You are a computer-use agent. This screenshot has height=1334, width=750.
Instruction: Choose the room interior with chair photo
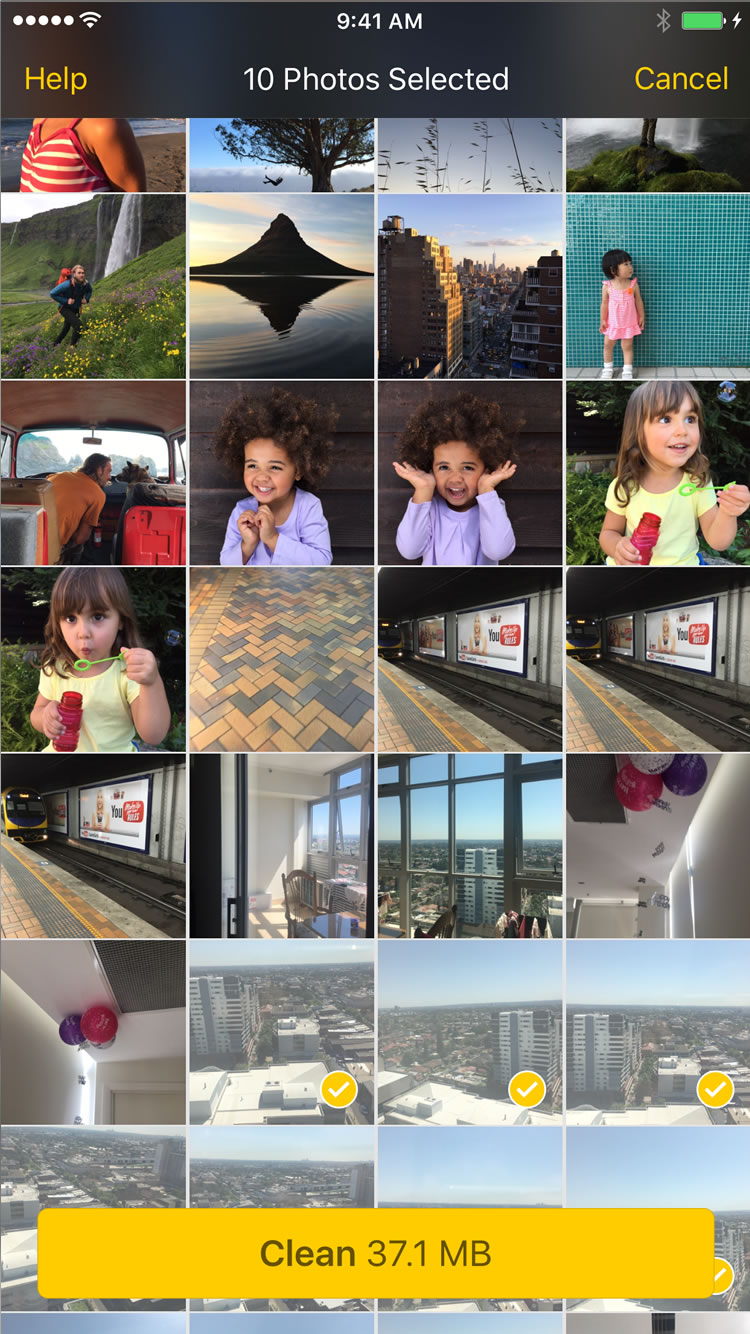click(281, 846)
